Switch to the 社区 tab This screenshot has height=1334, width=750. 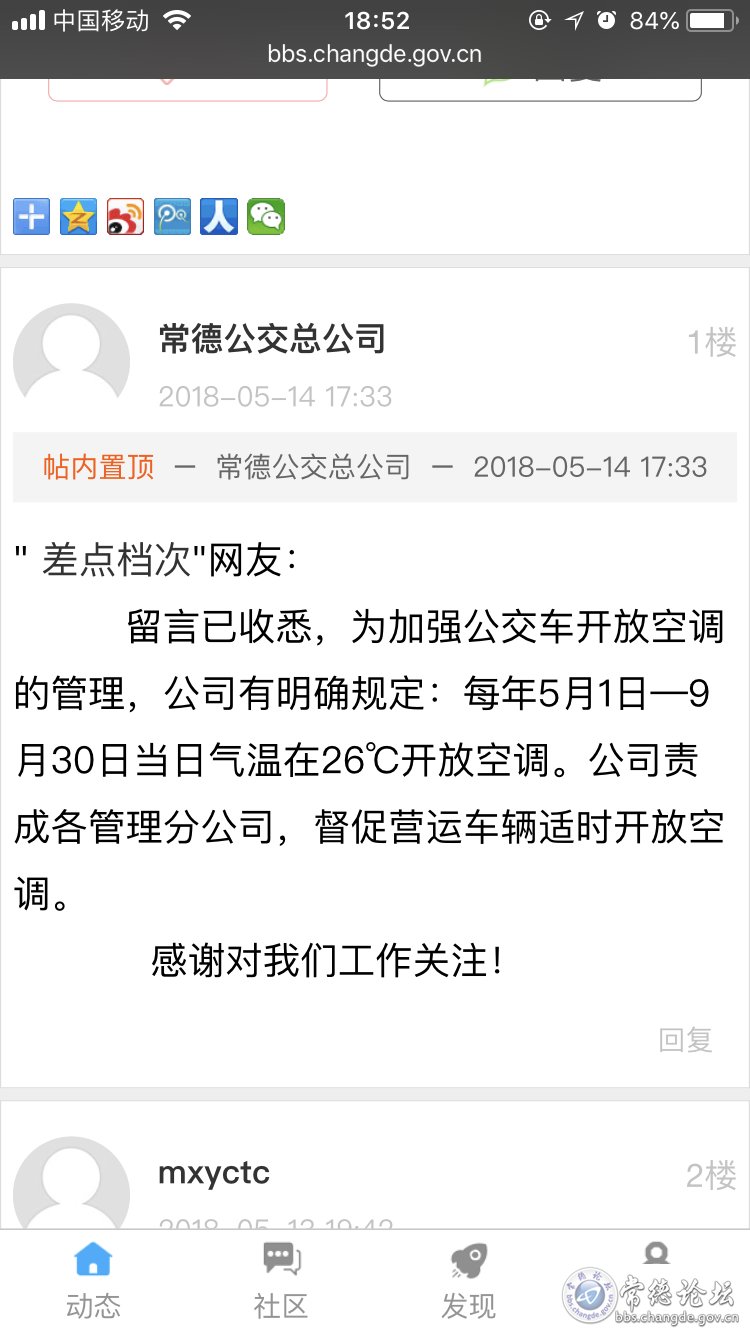point(281,1281)
